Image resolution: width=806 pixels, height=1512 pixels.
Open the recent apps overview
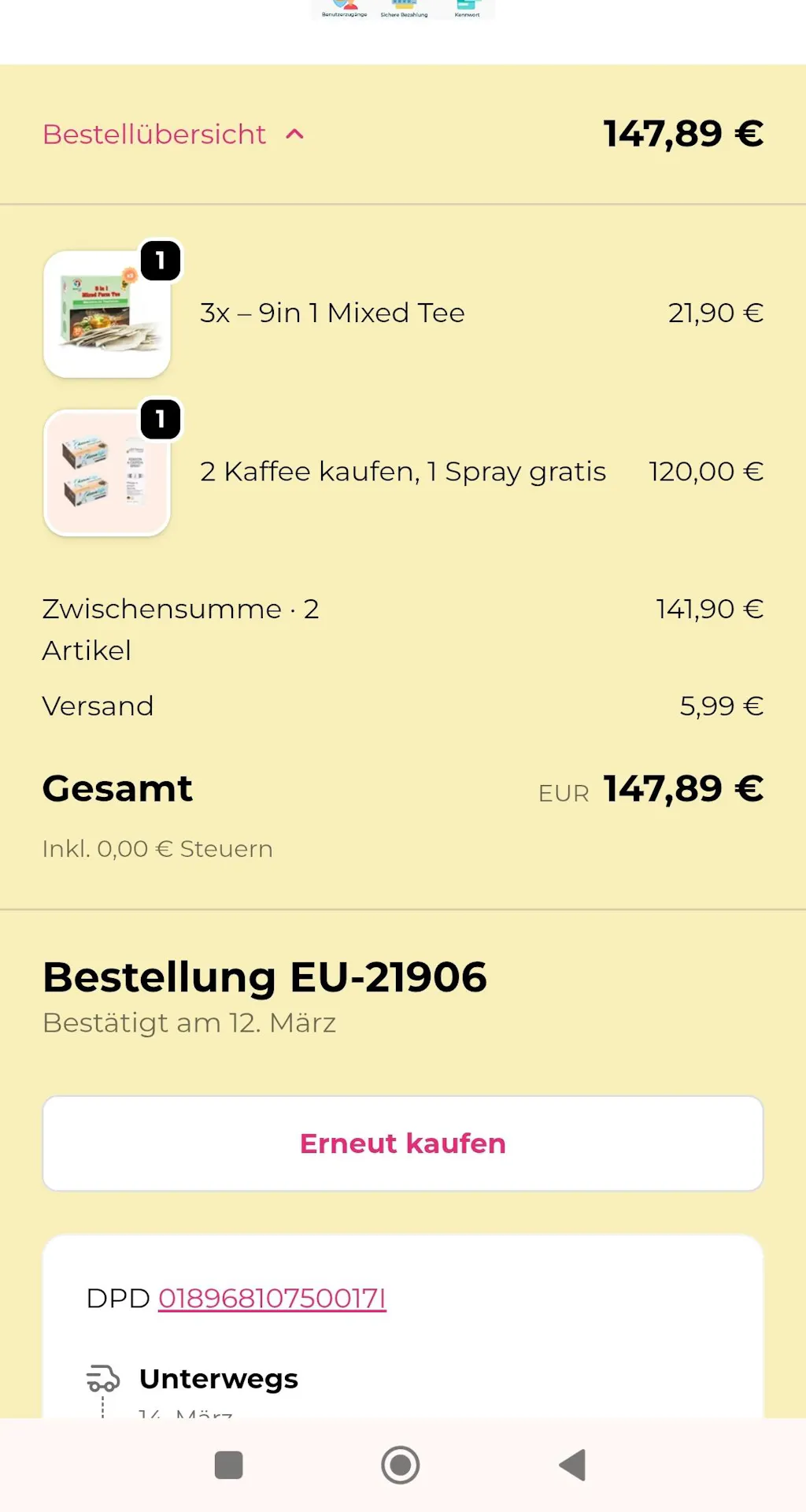point(228,1465)
